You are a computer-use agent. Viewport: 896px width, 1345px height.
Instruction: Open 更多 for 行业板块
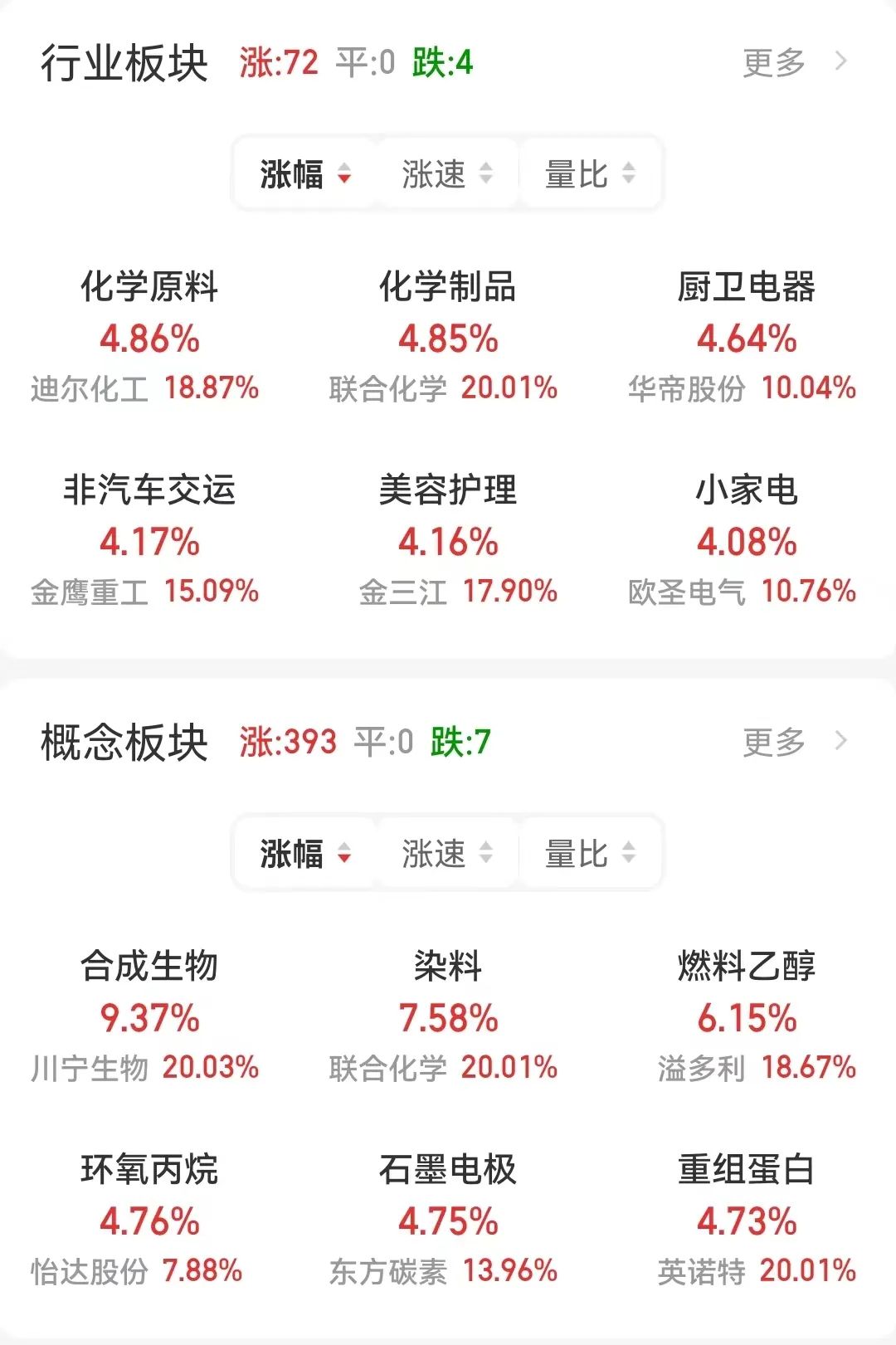pos(792,62)
